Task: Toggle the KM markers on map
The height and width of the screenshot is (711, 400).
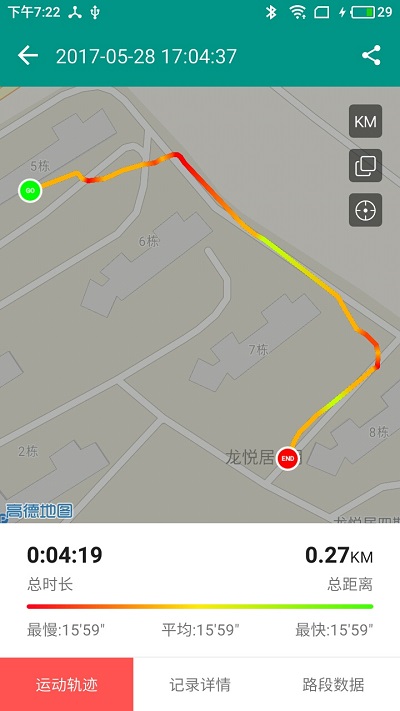Action: 365,121
